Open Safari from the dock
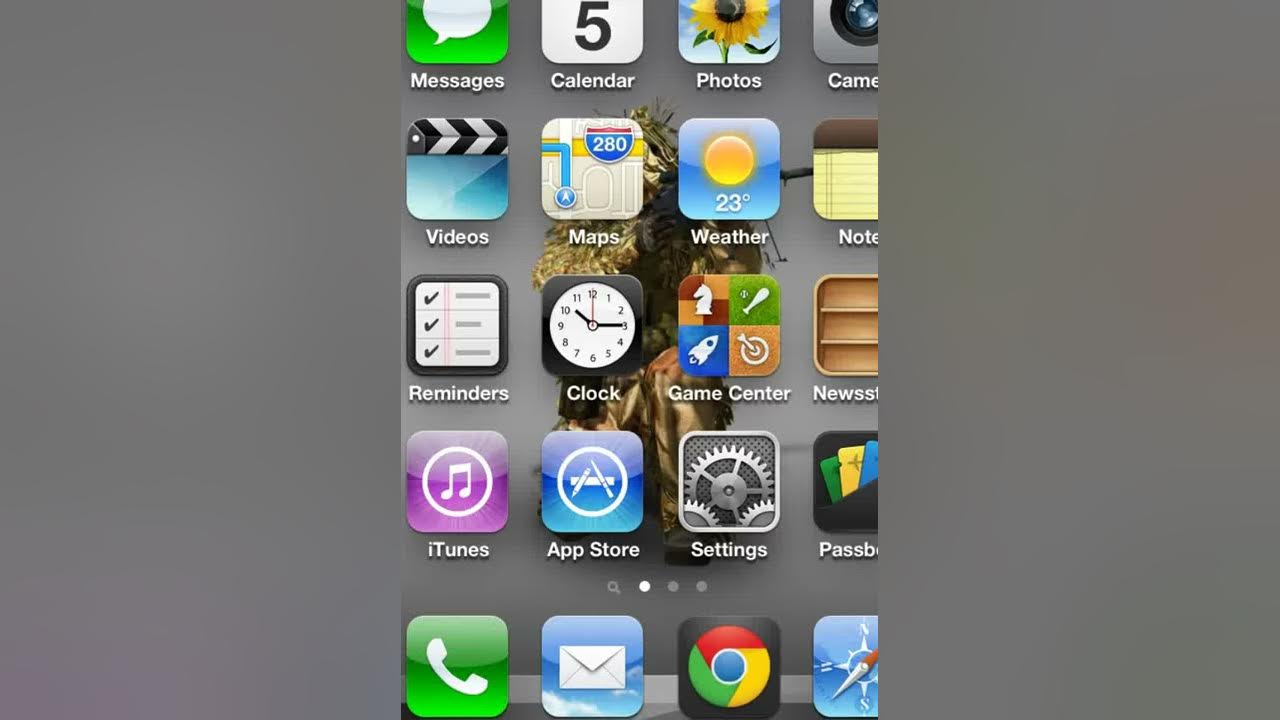 [x=846, y=666]
